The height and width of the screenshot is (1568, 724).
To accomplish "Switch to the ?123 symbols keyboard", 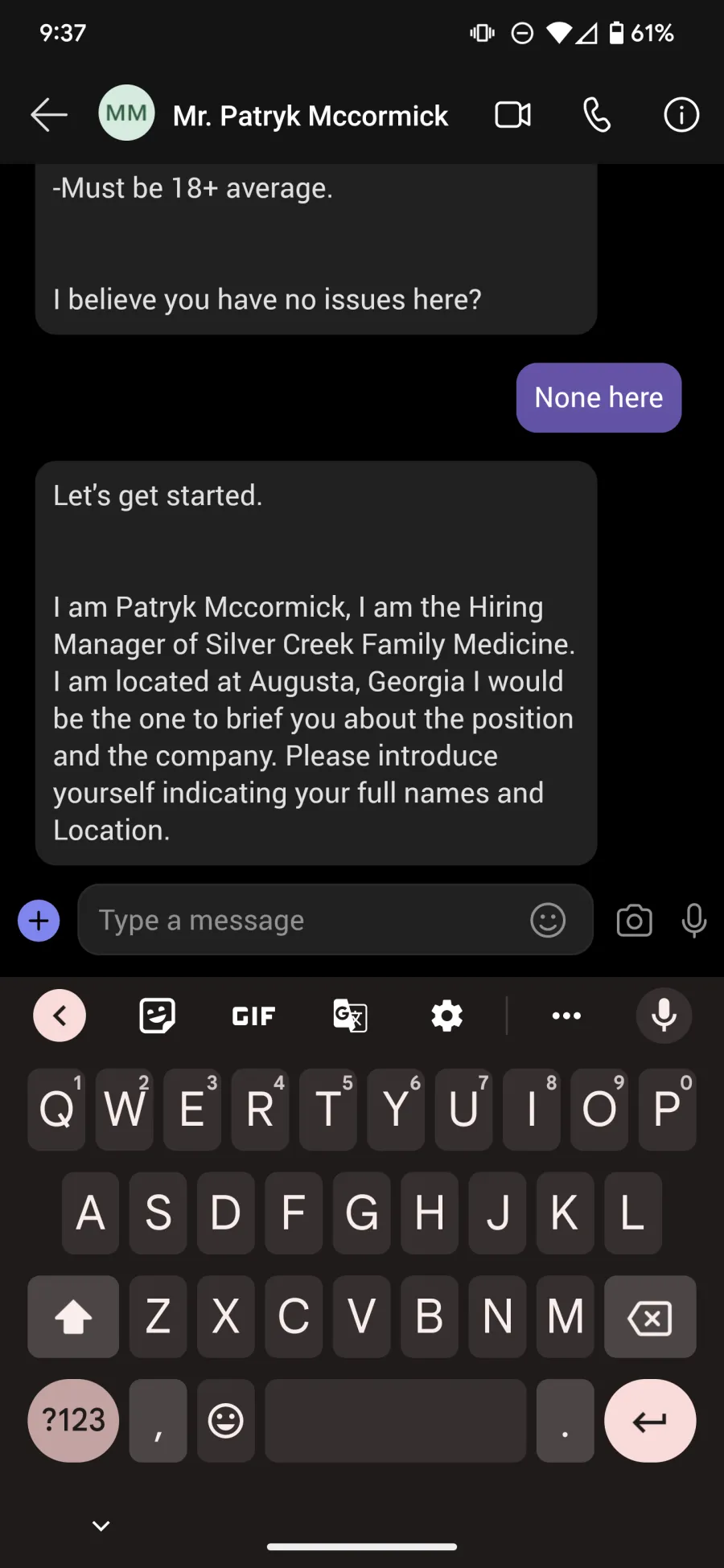I will [73, 1420].
